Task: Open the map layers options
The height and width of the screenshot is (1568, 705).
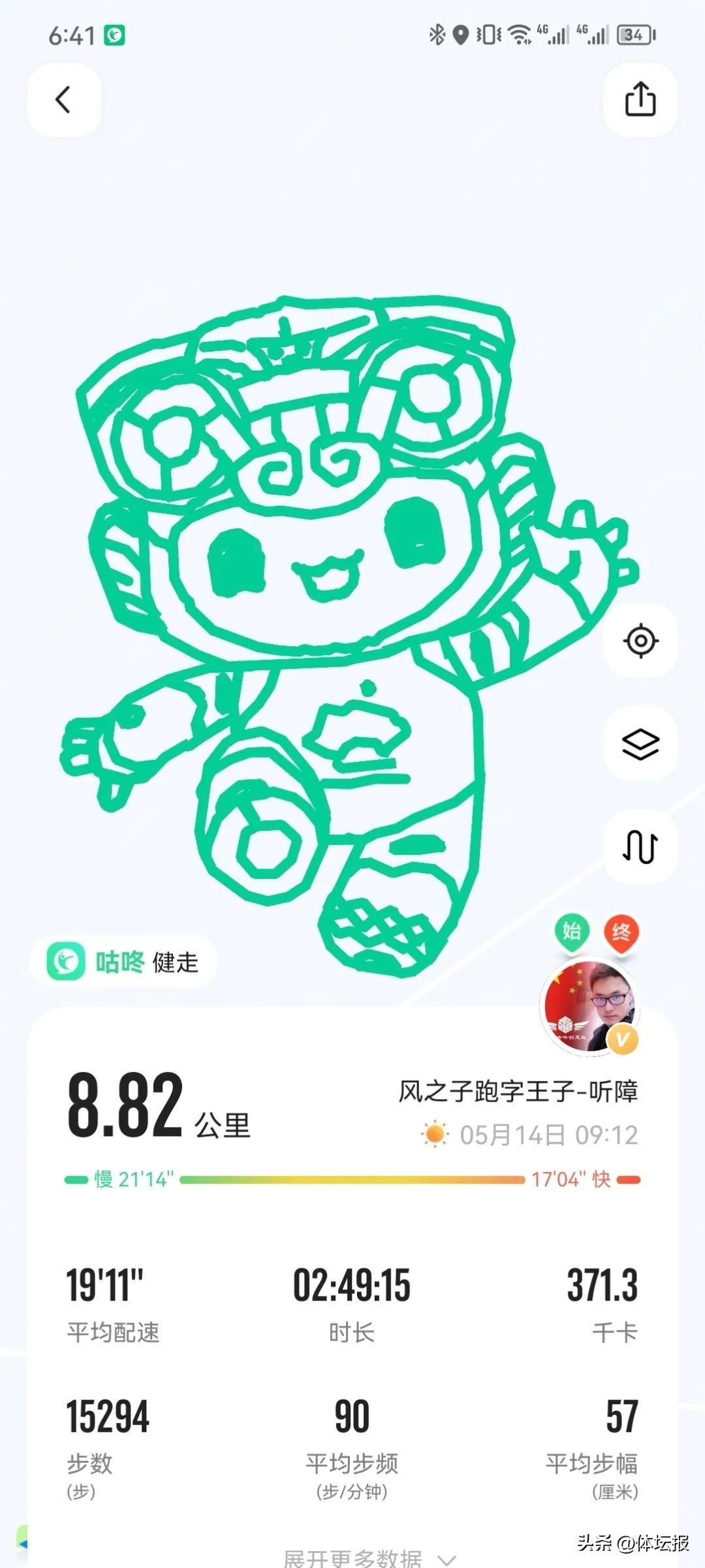Action: (x=640, y=744)
